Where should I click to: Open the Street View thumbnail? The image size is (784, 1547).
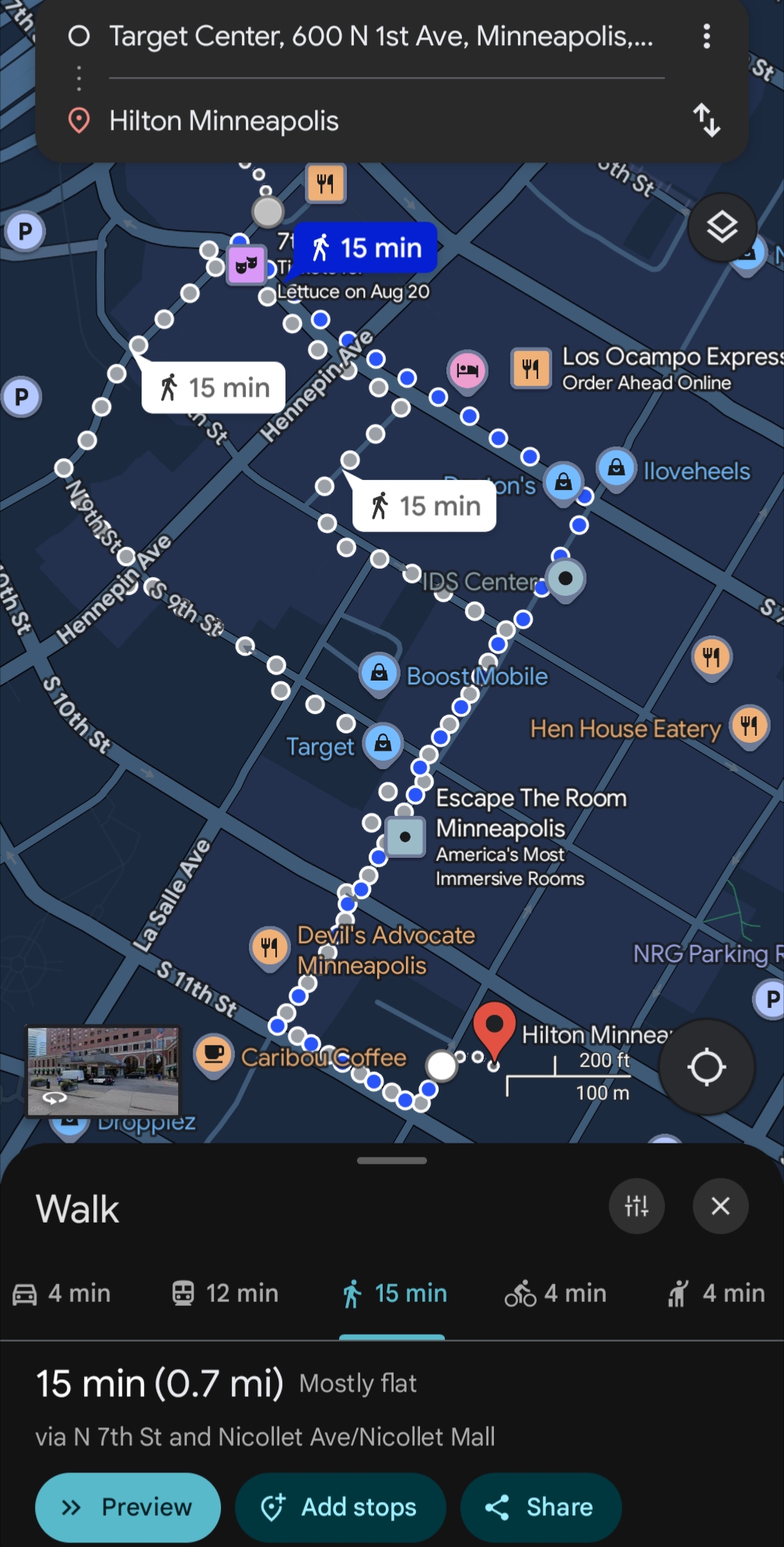point(103,1071)
